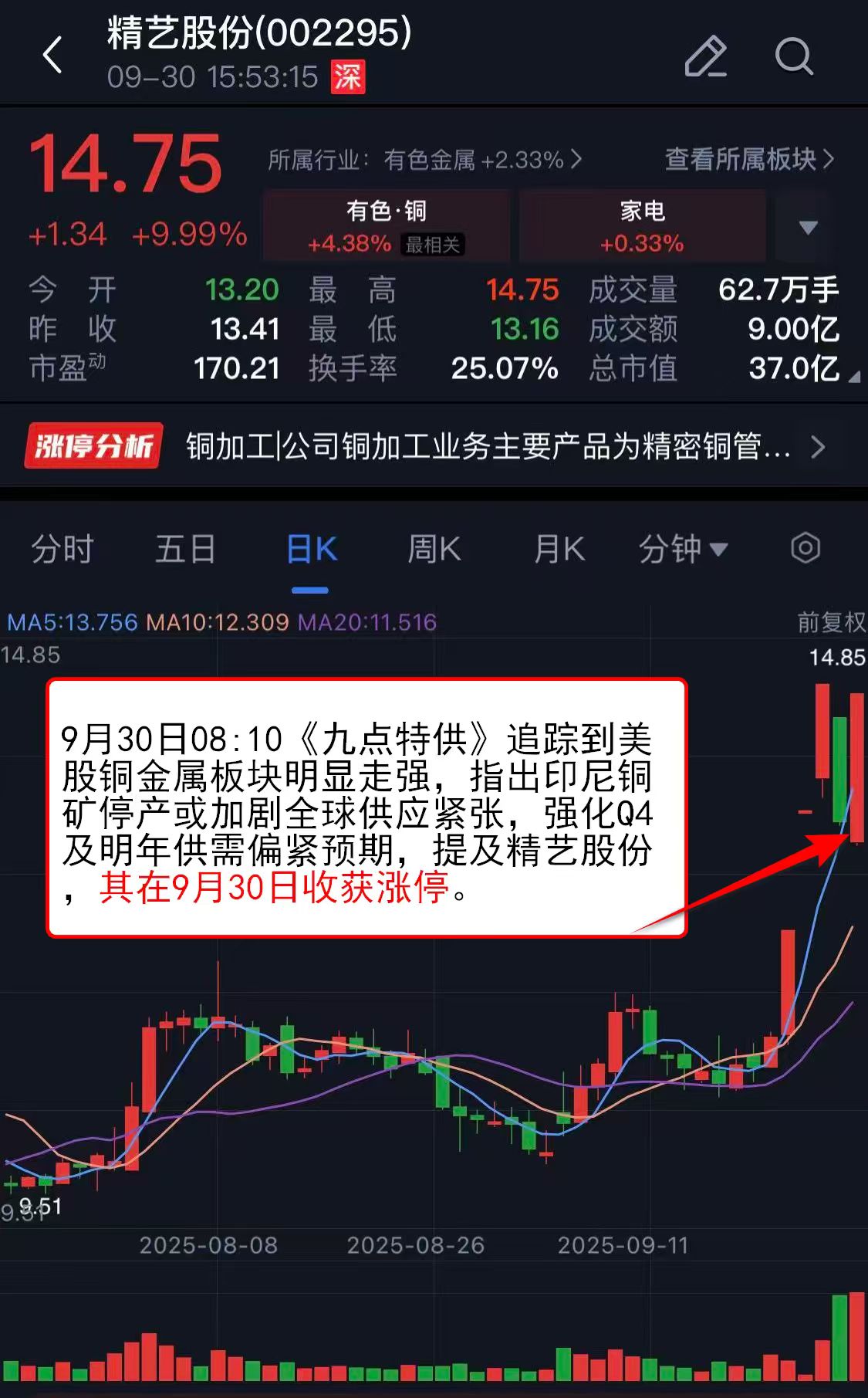Open the 有色·铜 sector chip
Viewport: 868px width, 1398px height.
point(387,226)
